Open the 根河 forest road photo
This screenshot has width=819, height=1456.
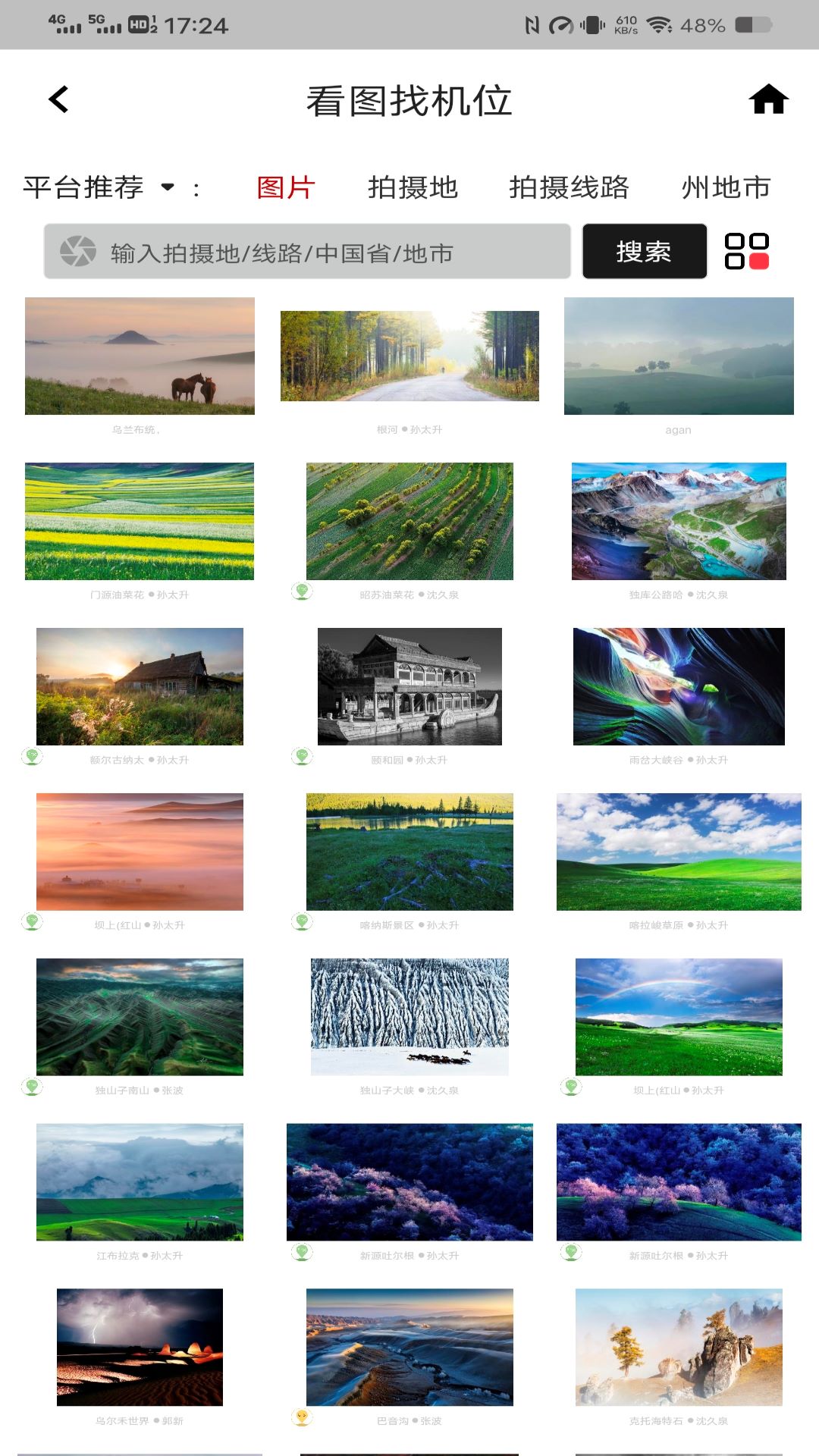tap(409, 356)
